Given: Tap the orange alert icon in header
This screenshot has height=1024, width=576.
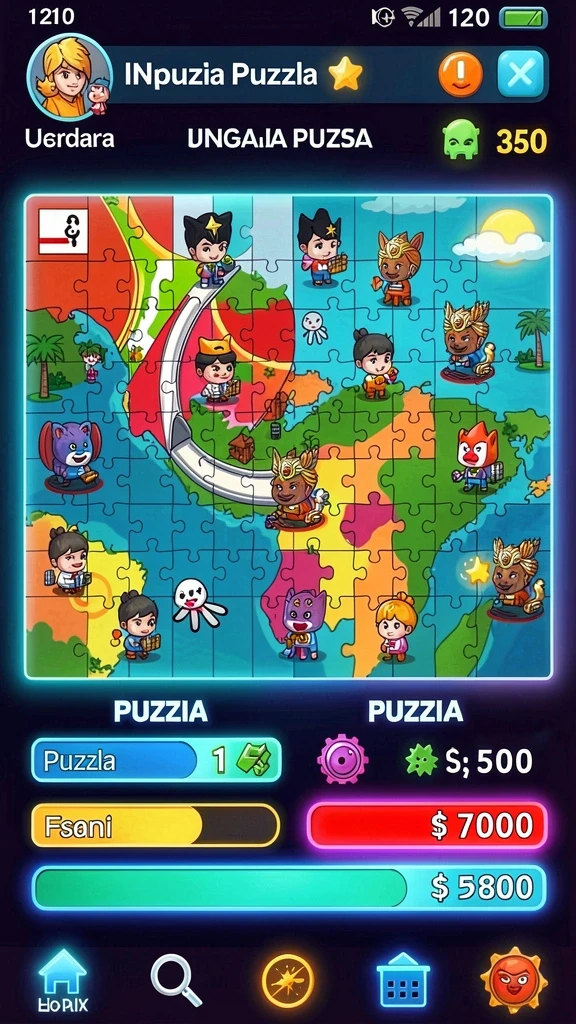Looking at the screenshot, I should 460,74.
